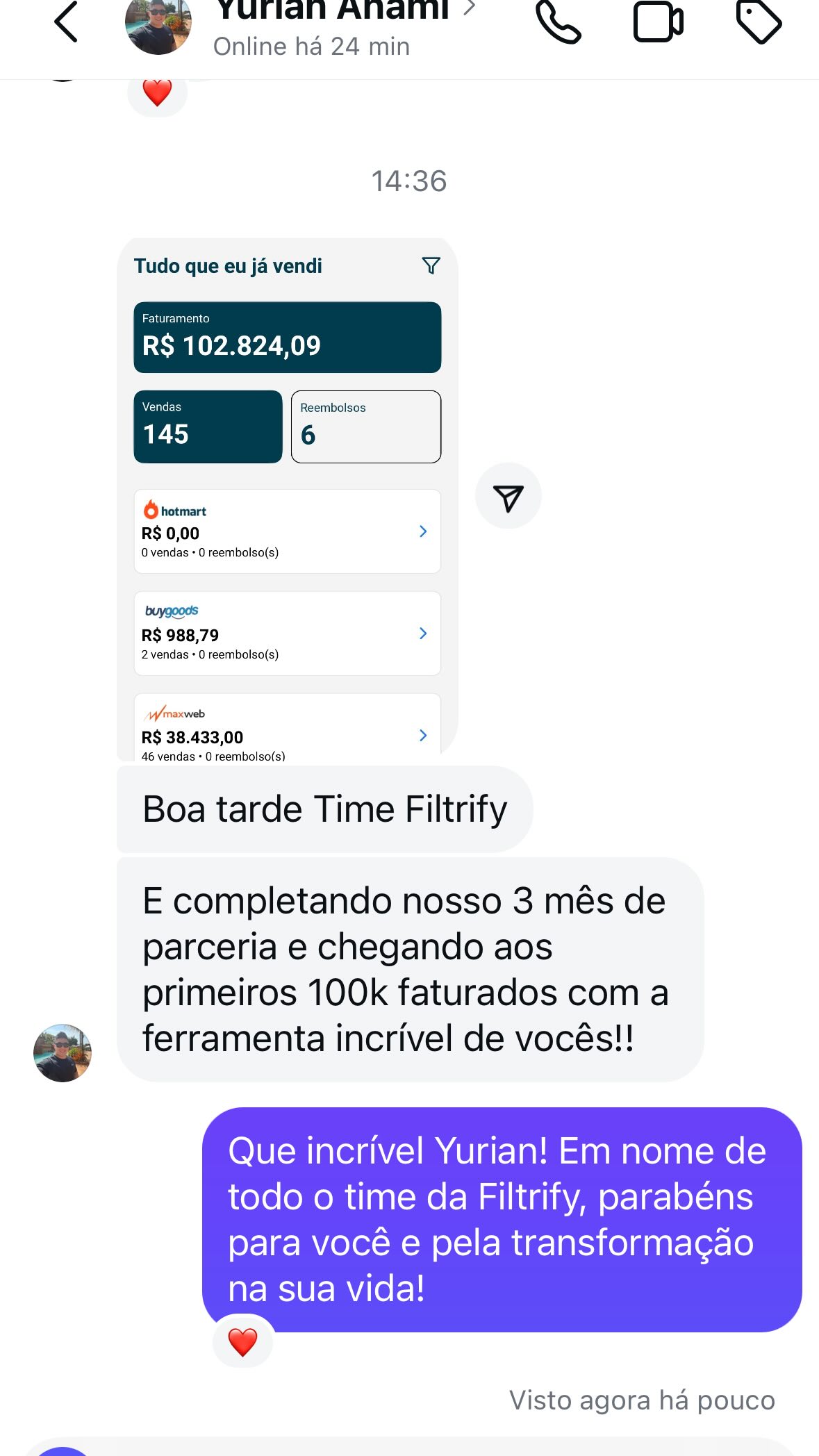Tap the Hotmart flame logo
The height and width of the screenshot is (1456, 819).
point(151,510)
